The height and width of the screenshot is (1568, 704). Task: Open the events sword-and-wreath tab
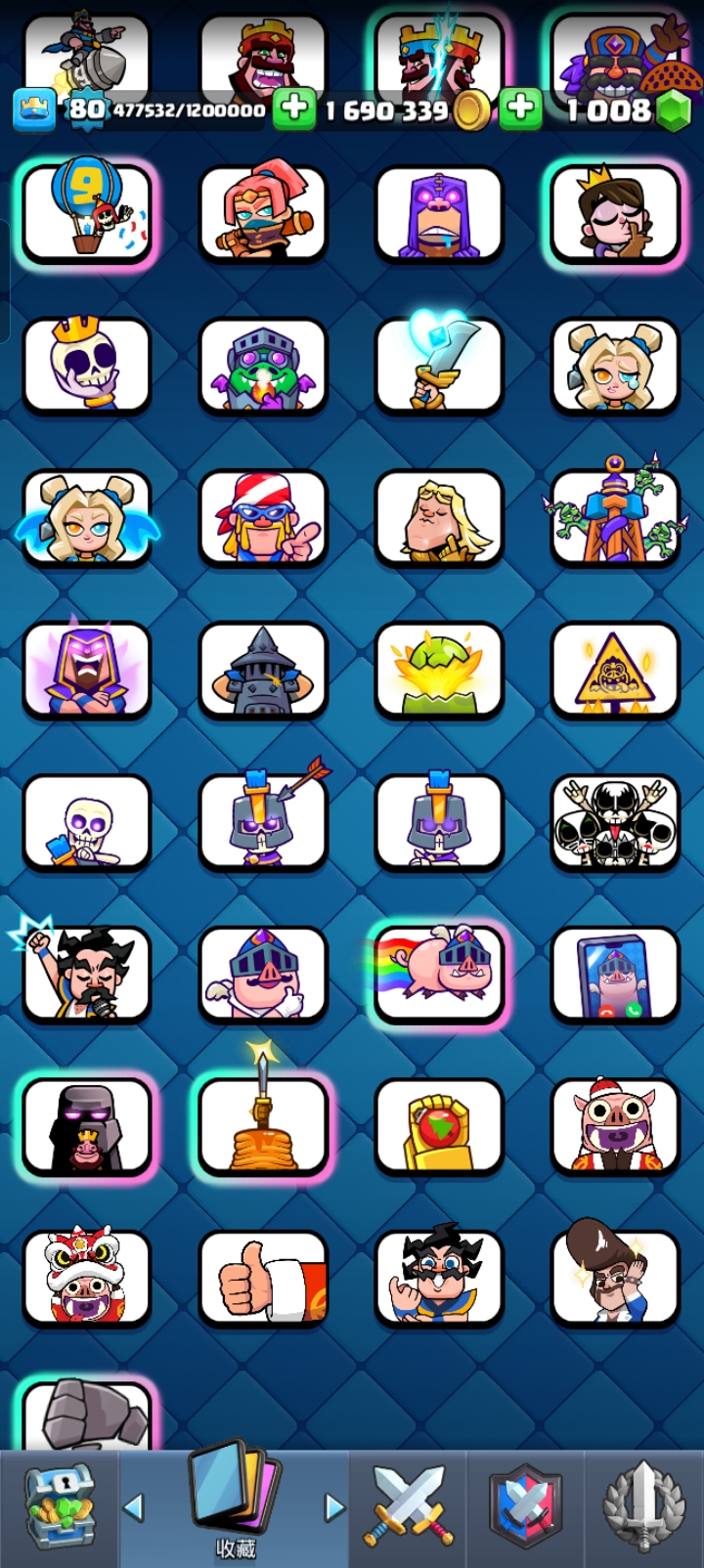(x=642, y=1508)
